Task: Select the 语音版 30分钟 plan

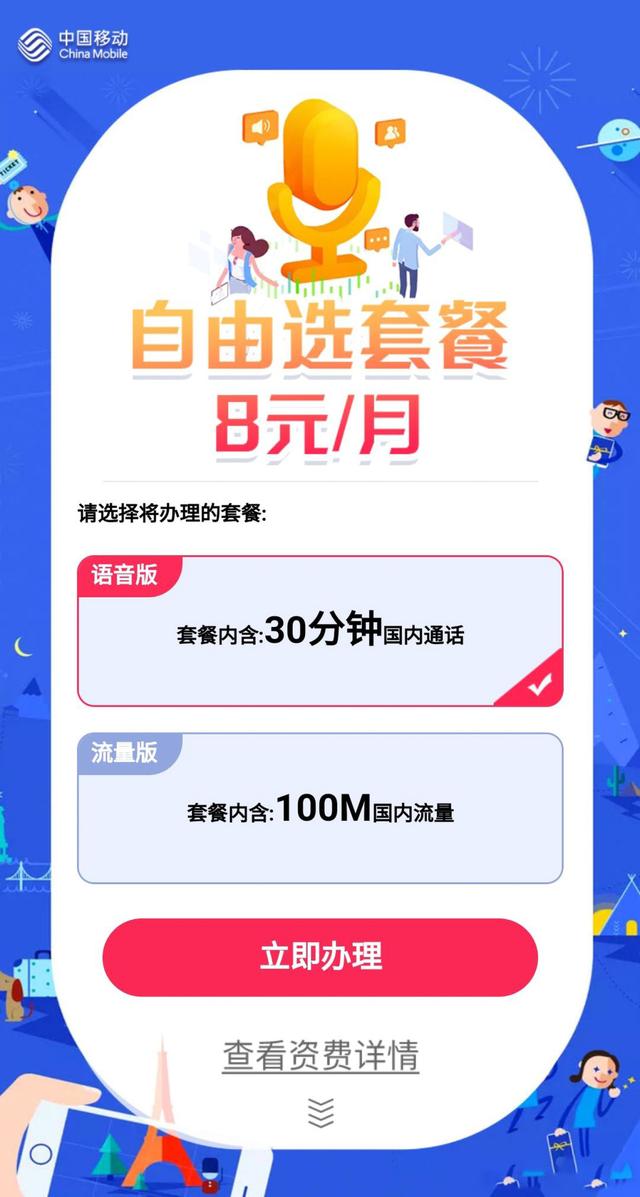Action: point(320,632)
